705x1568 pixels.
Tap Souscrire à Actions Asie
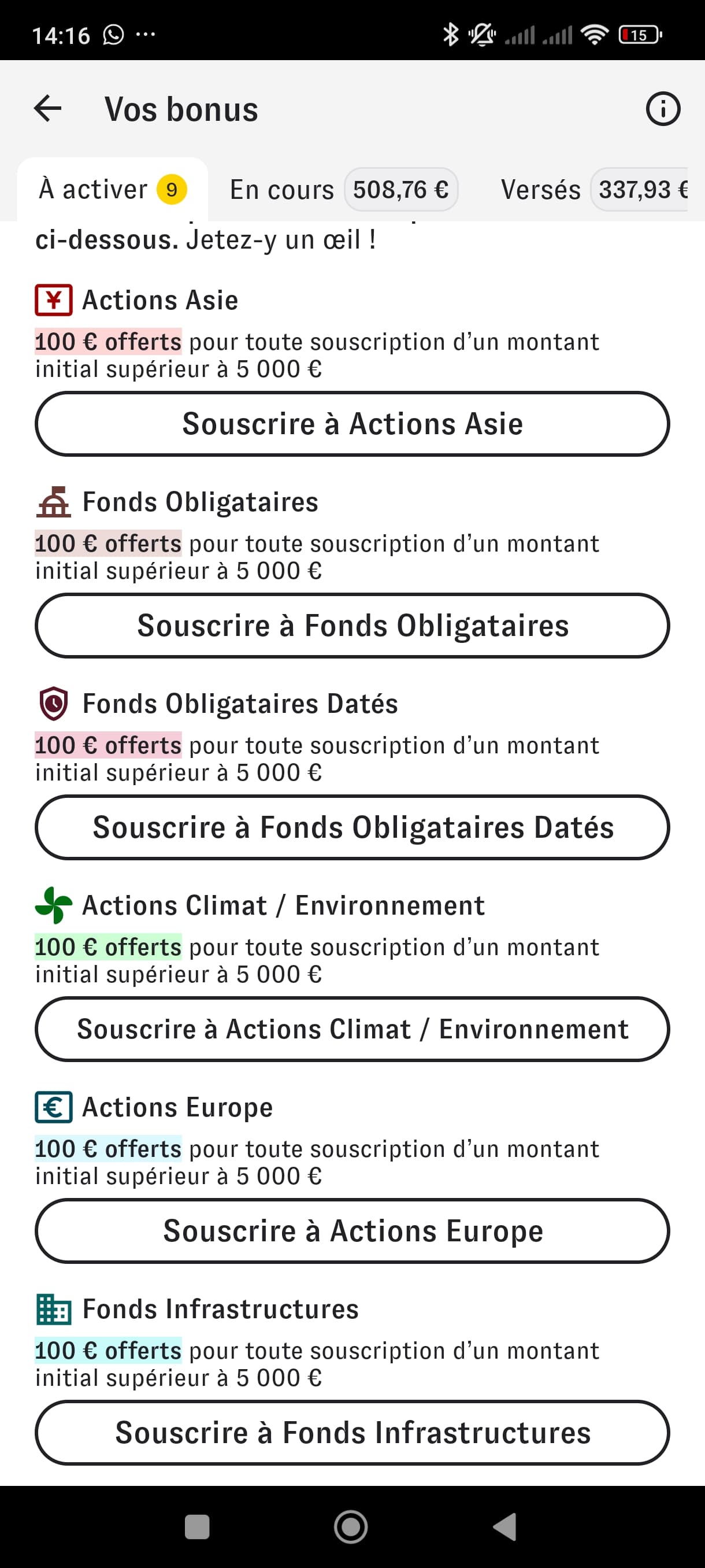tap(352, 424)
